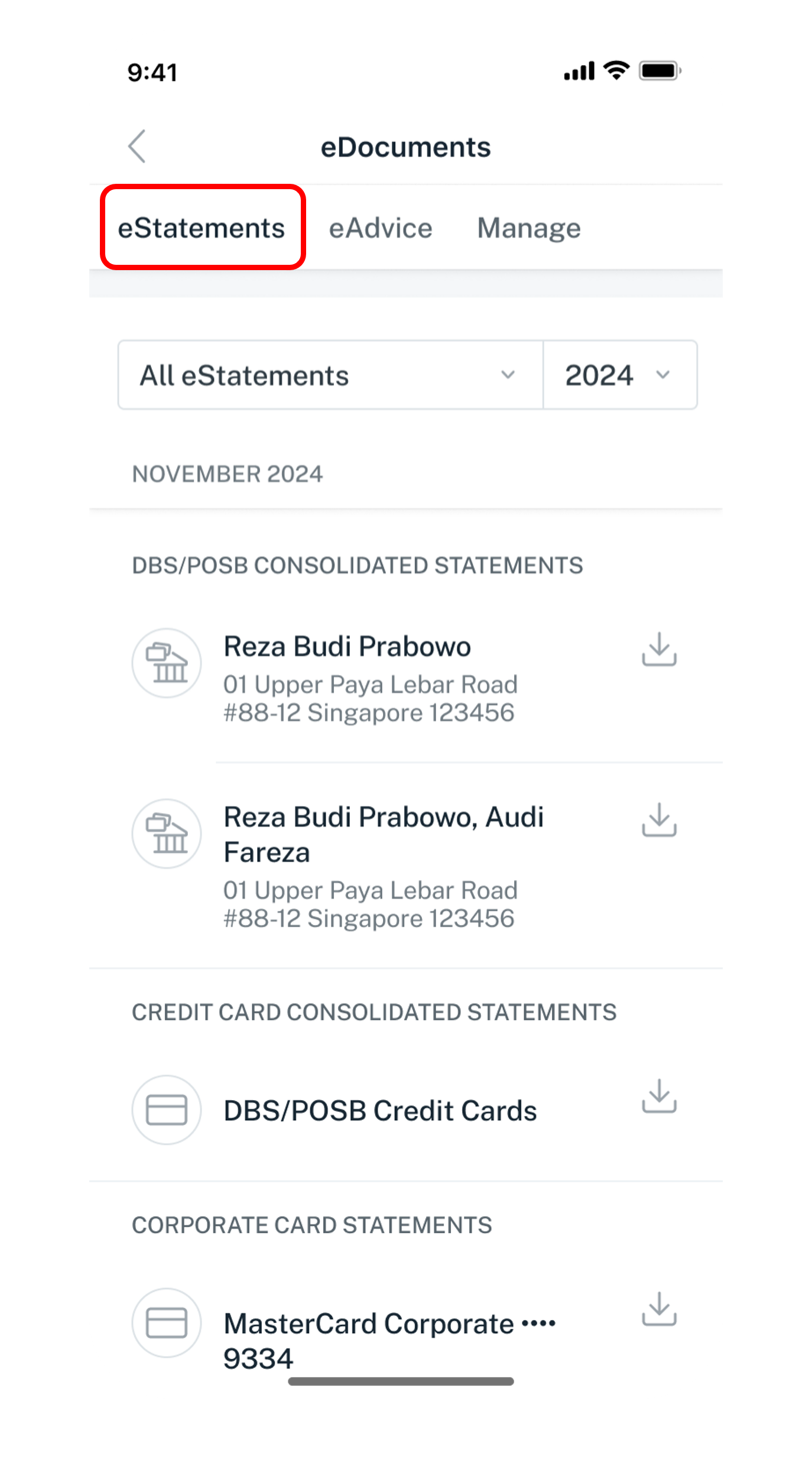
Task: Switch to the eAdvice tab
Action: 381,227
